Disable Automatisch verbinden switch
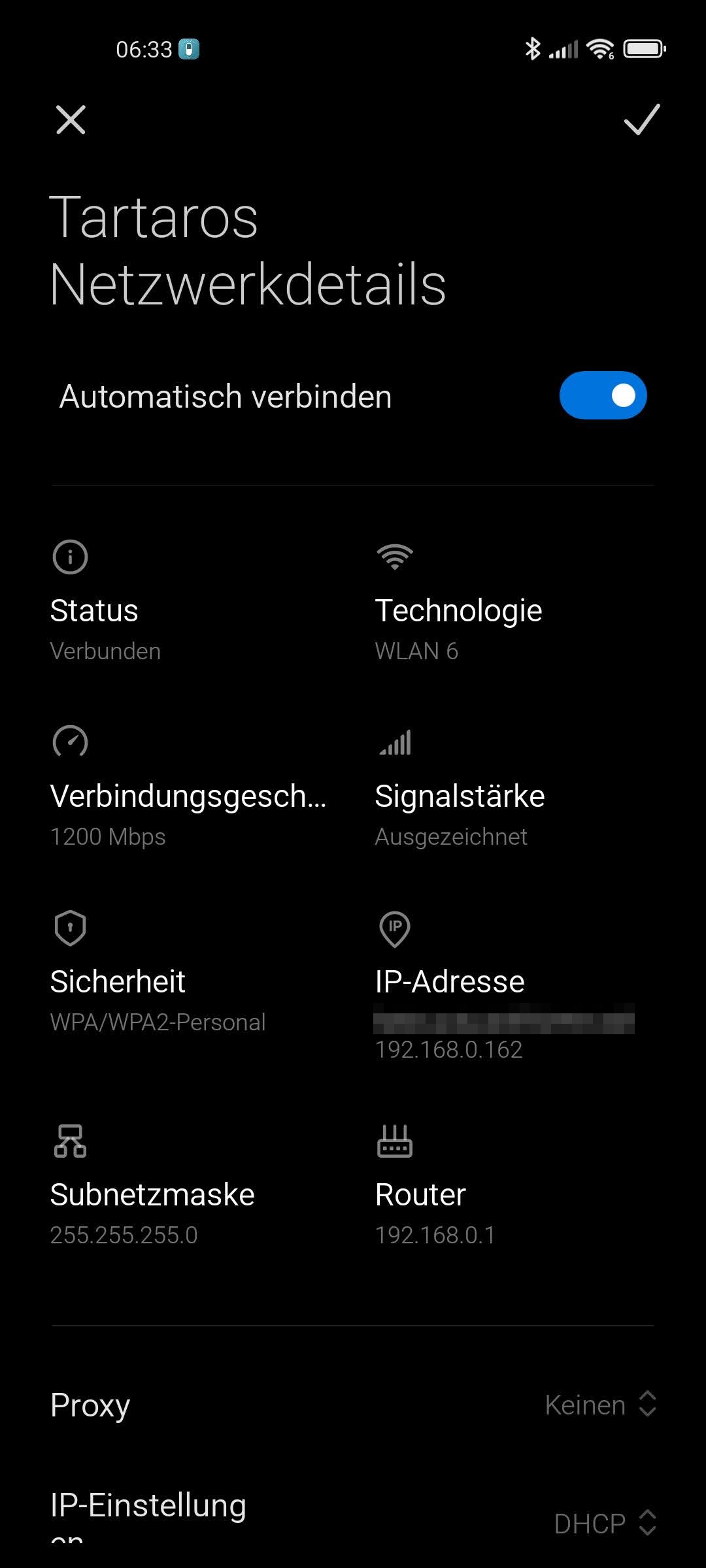 603,396
